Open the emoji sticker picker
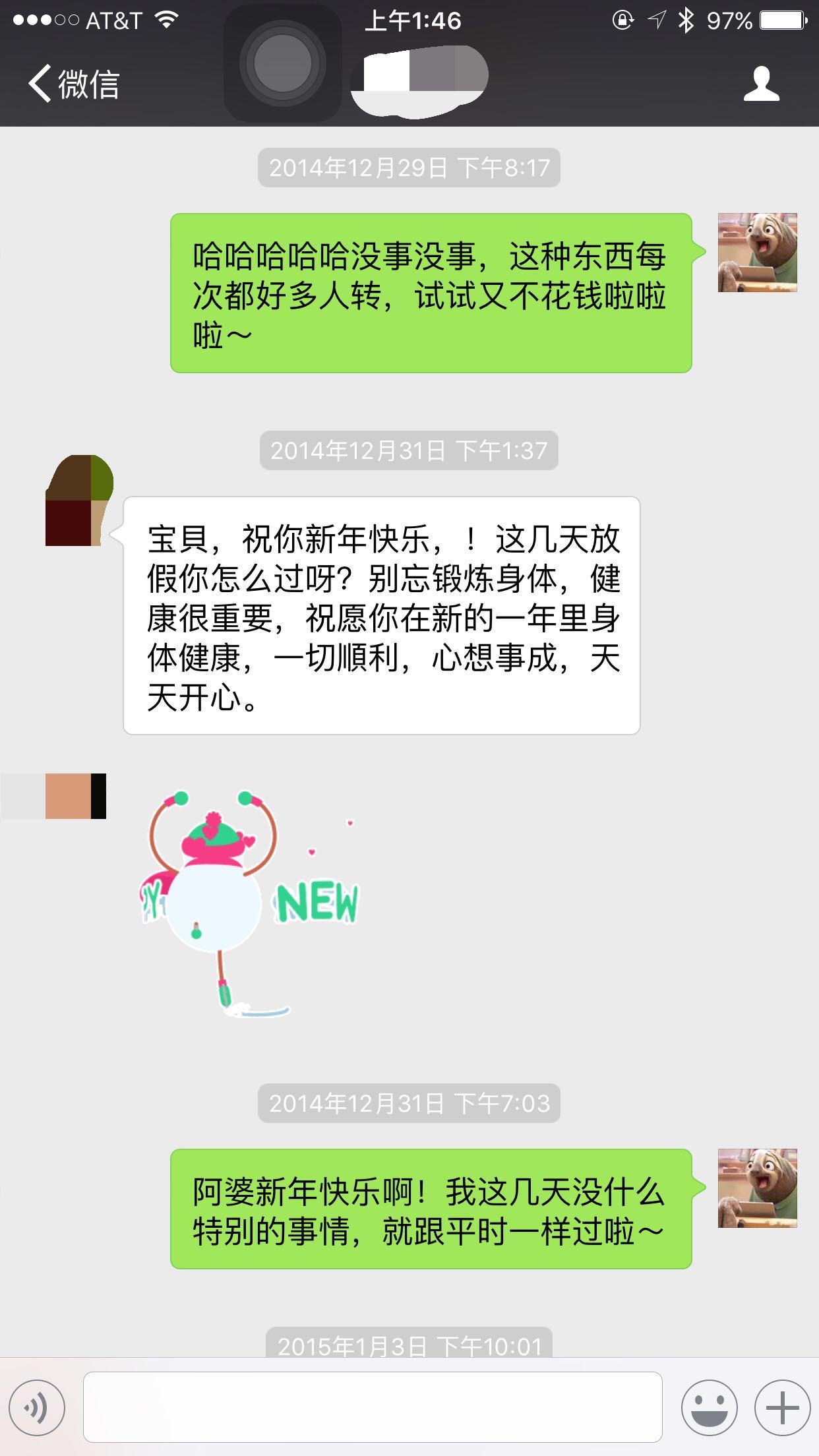Screen dimensions: 819x1456 click(x=710, y=1407)
